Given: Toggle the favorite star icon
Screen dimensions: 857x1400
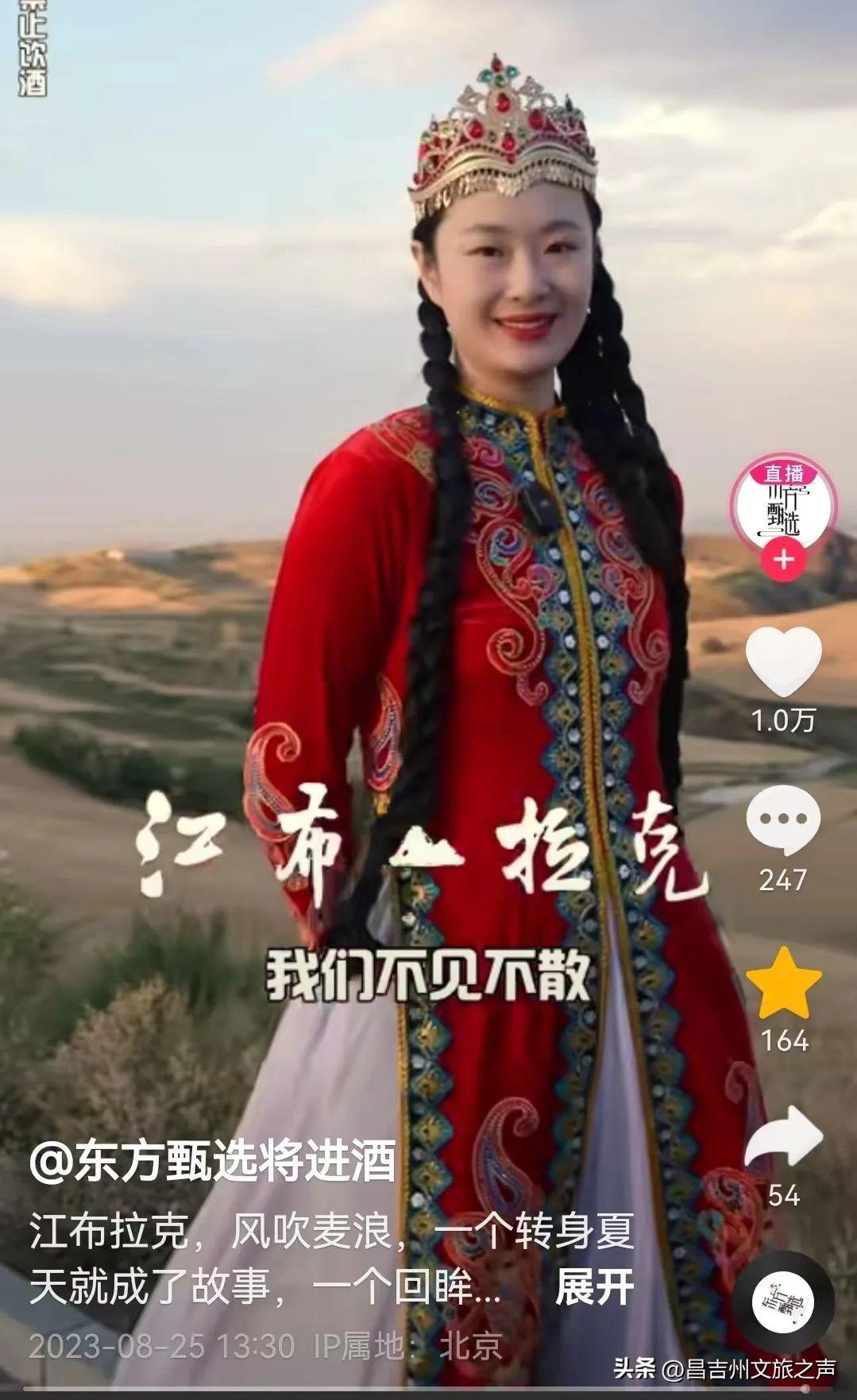Looking at the screenshot, I should [x=785, y=982].
